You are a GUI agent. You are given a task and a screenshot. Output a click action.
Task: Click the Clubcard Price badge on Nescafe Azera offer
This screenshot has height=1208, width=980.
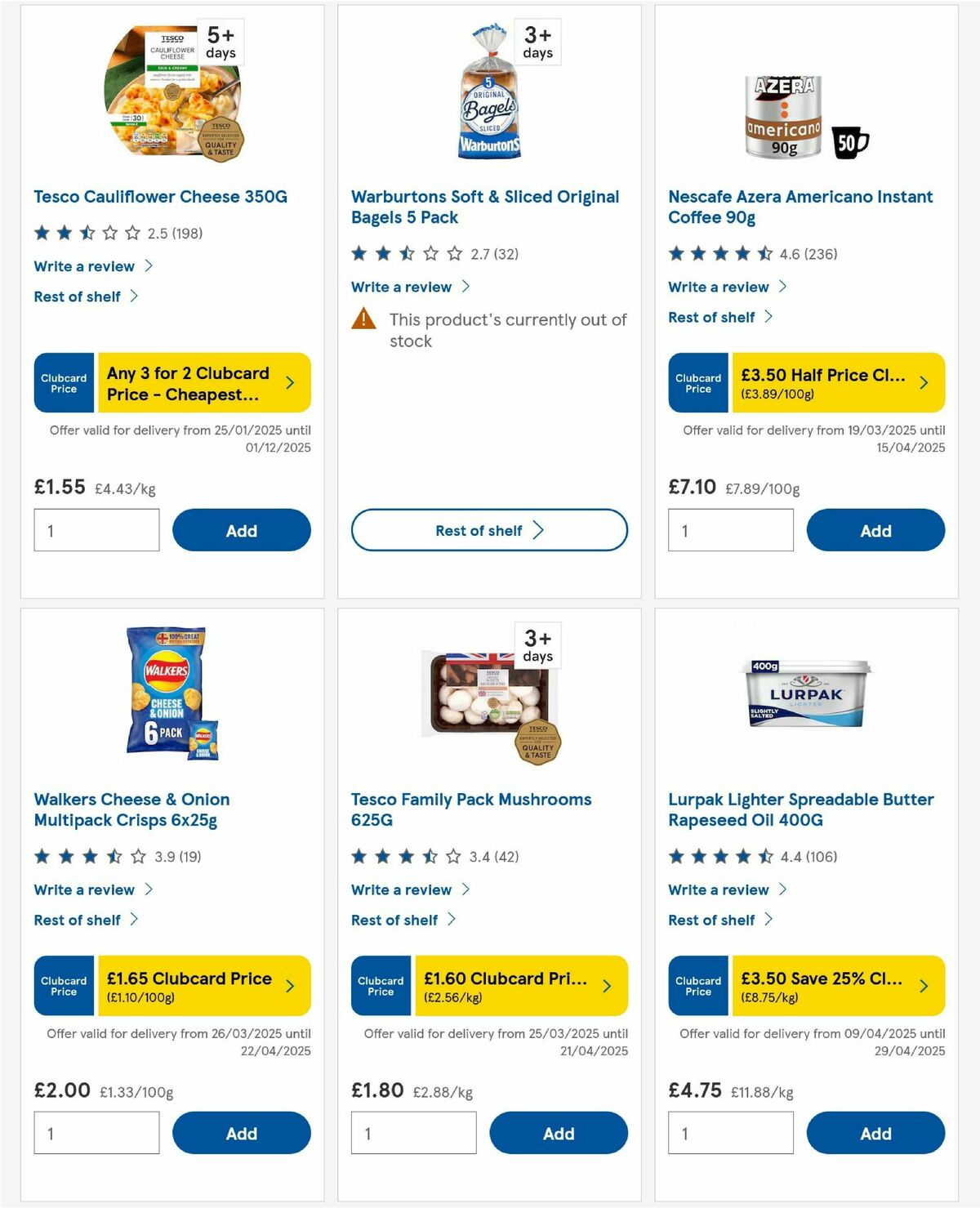click(x=697, y=382)
